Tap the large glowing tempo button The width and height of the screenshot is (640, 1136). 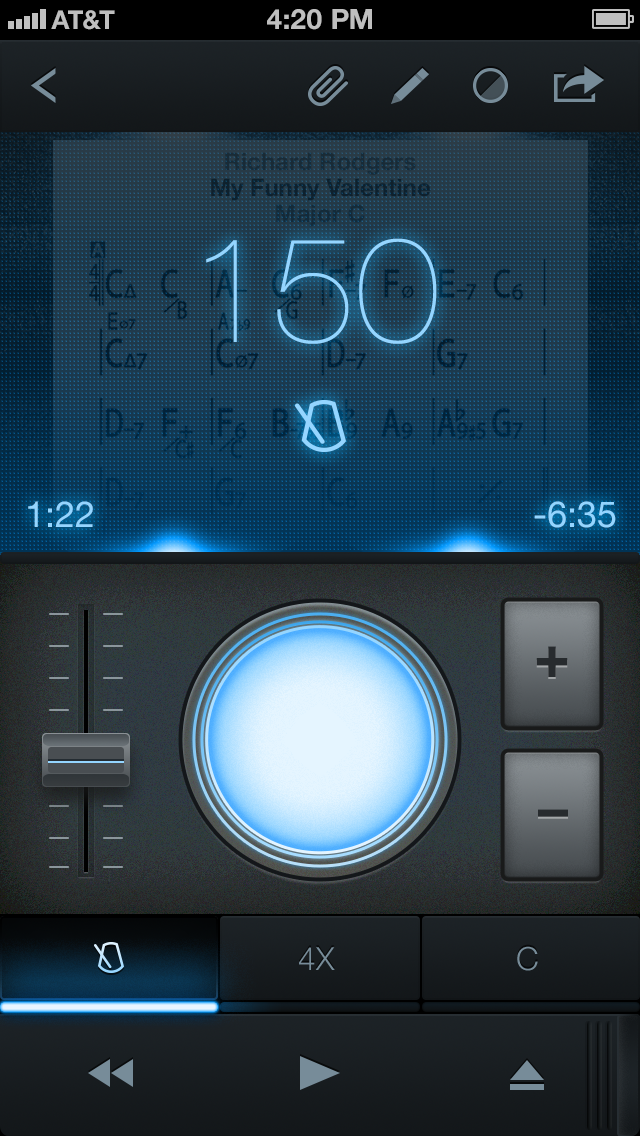[320, 739]
